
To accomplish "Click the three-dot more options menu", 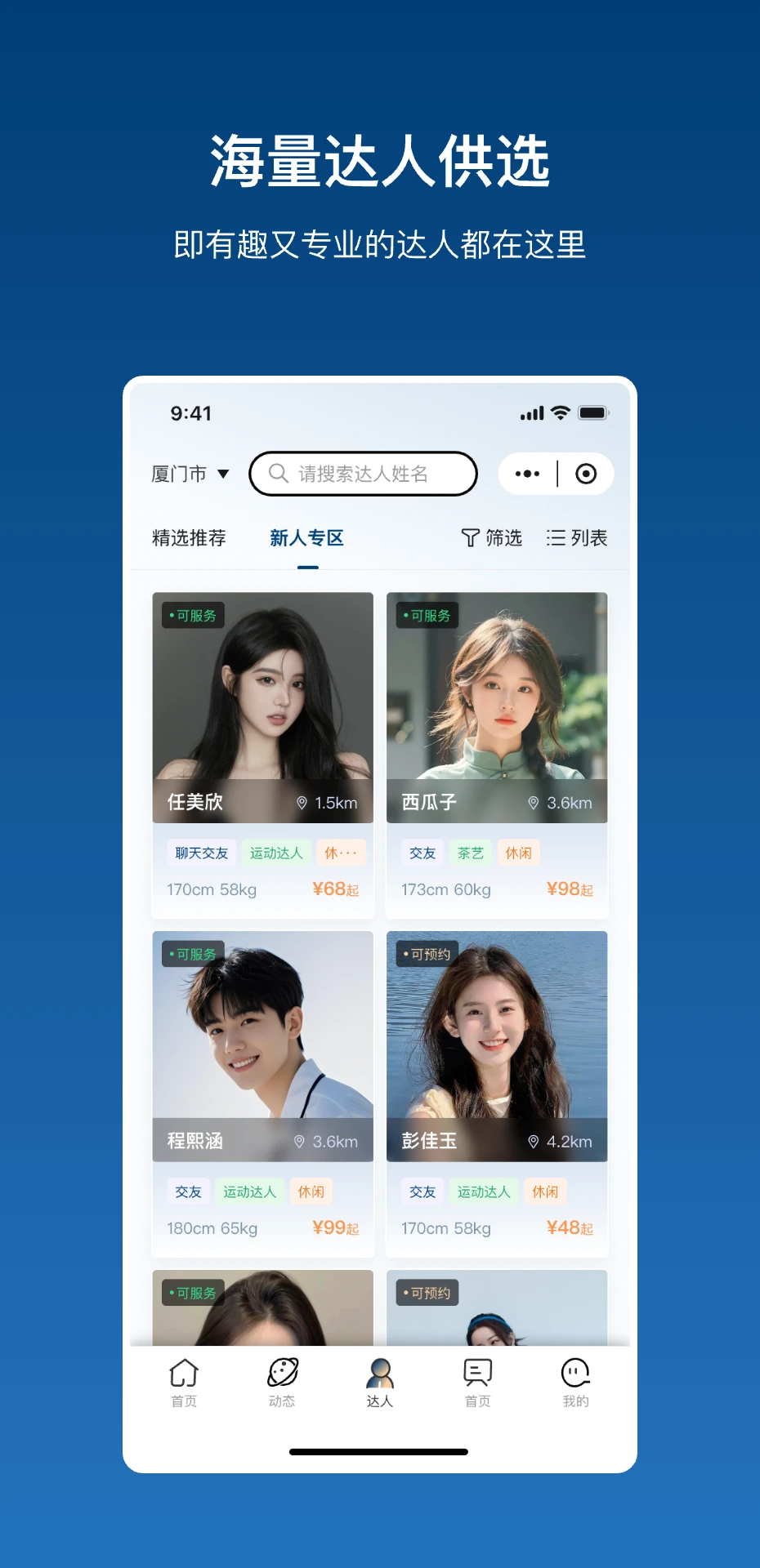I will point(527,474).
